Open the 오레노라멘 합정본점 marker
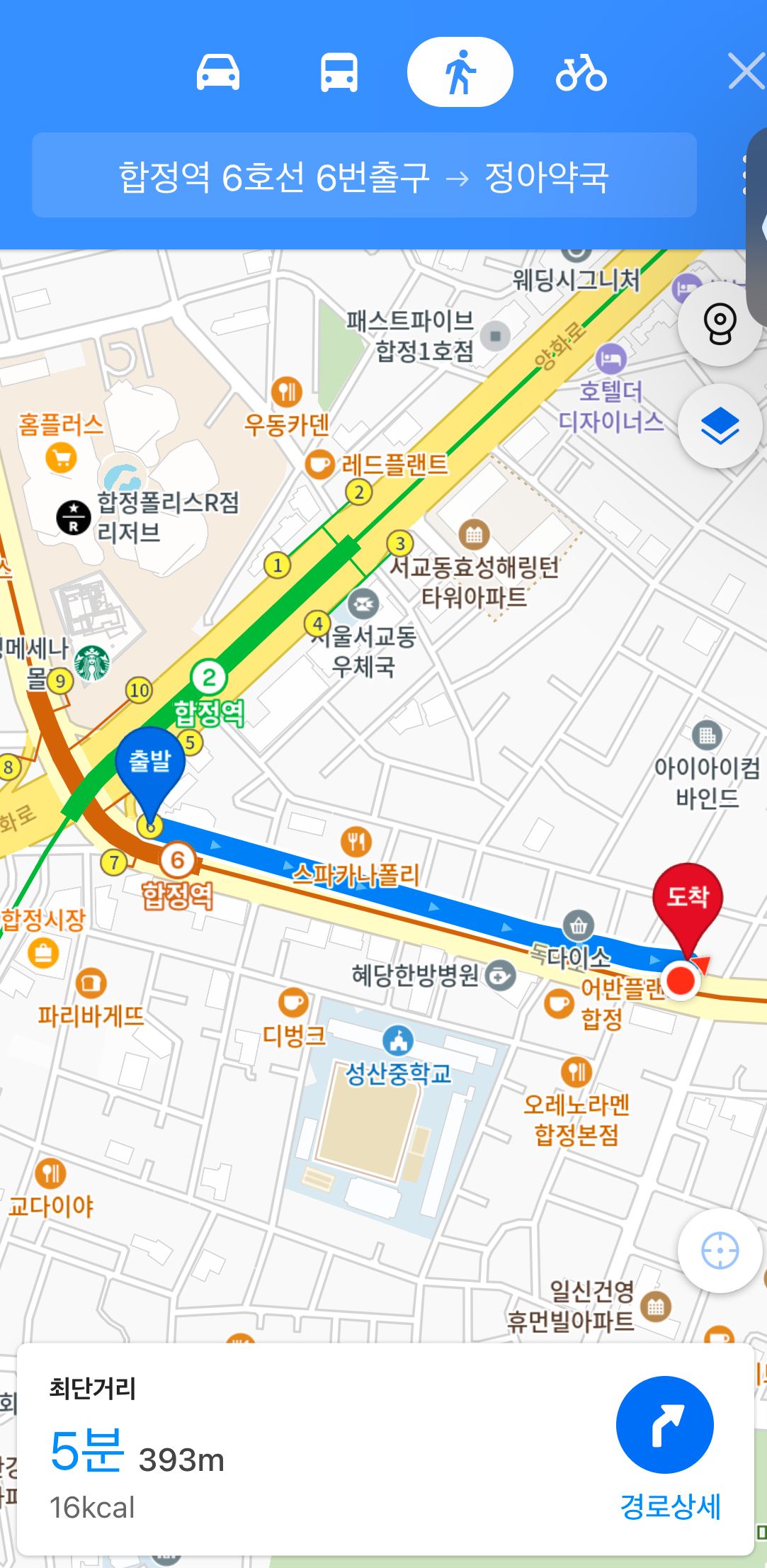Screen dimensions: 767x1568 576,1072
